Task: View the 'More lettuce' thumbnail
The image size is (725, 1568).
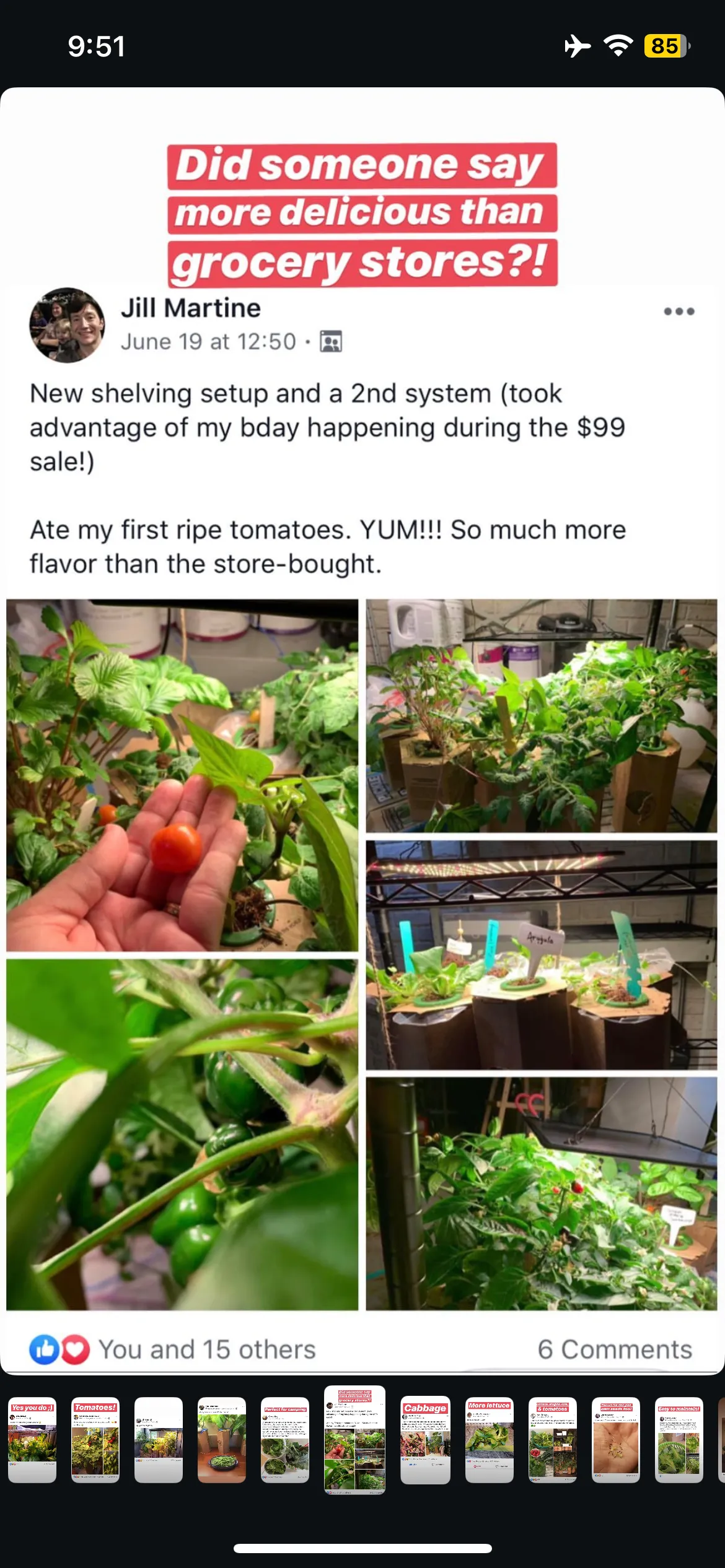Action: click(x=490, y=1439)
